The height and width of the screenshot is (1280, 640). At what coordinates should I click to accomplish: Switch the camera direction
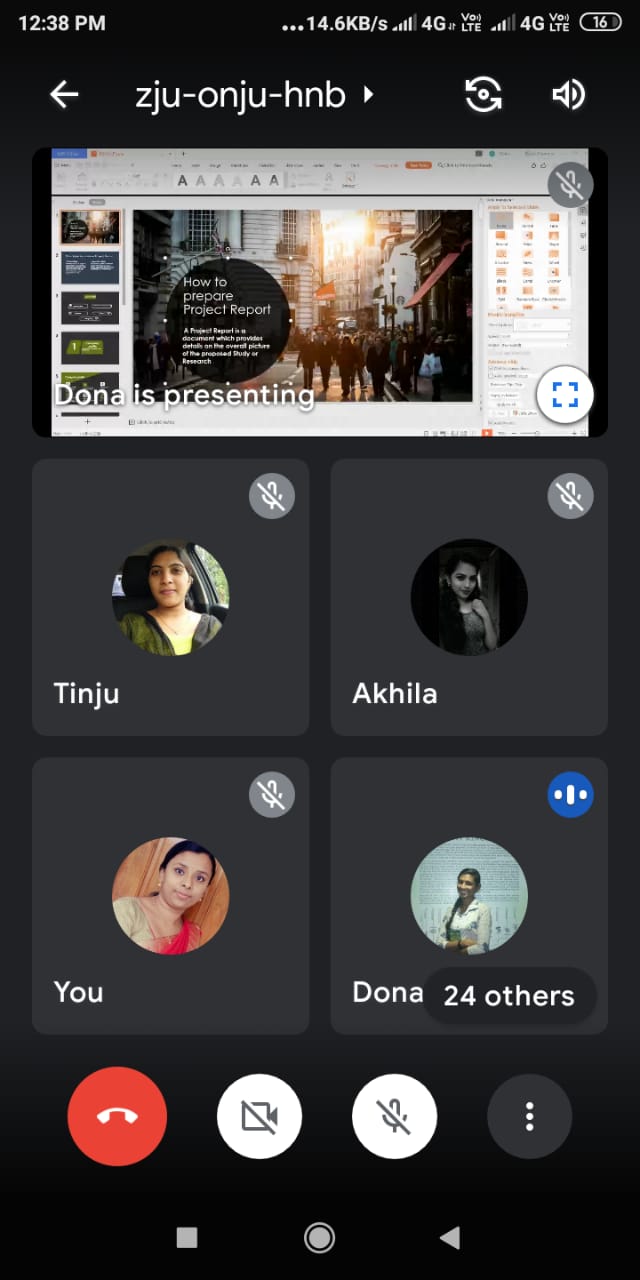coord(484,95)
